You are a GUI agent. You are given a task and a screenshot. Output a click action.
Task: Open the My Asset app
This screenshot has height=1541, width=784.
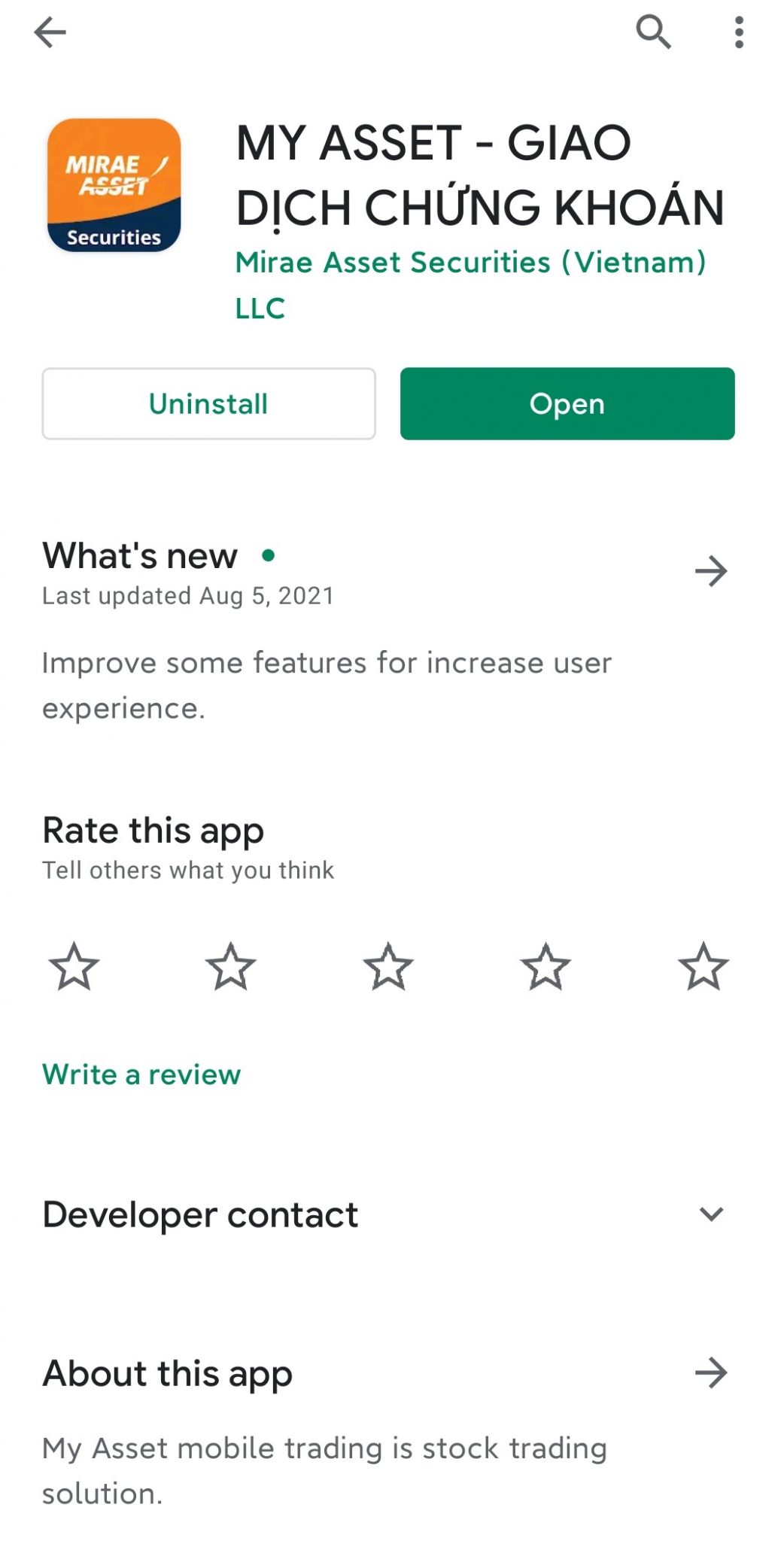(x=567, y=403)
